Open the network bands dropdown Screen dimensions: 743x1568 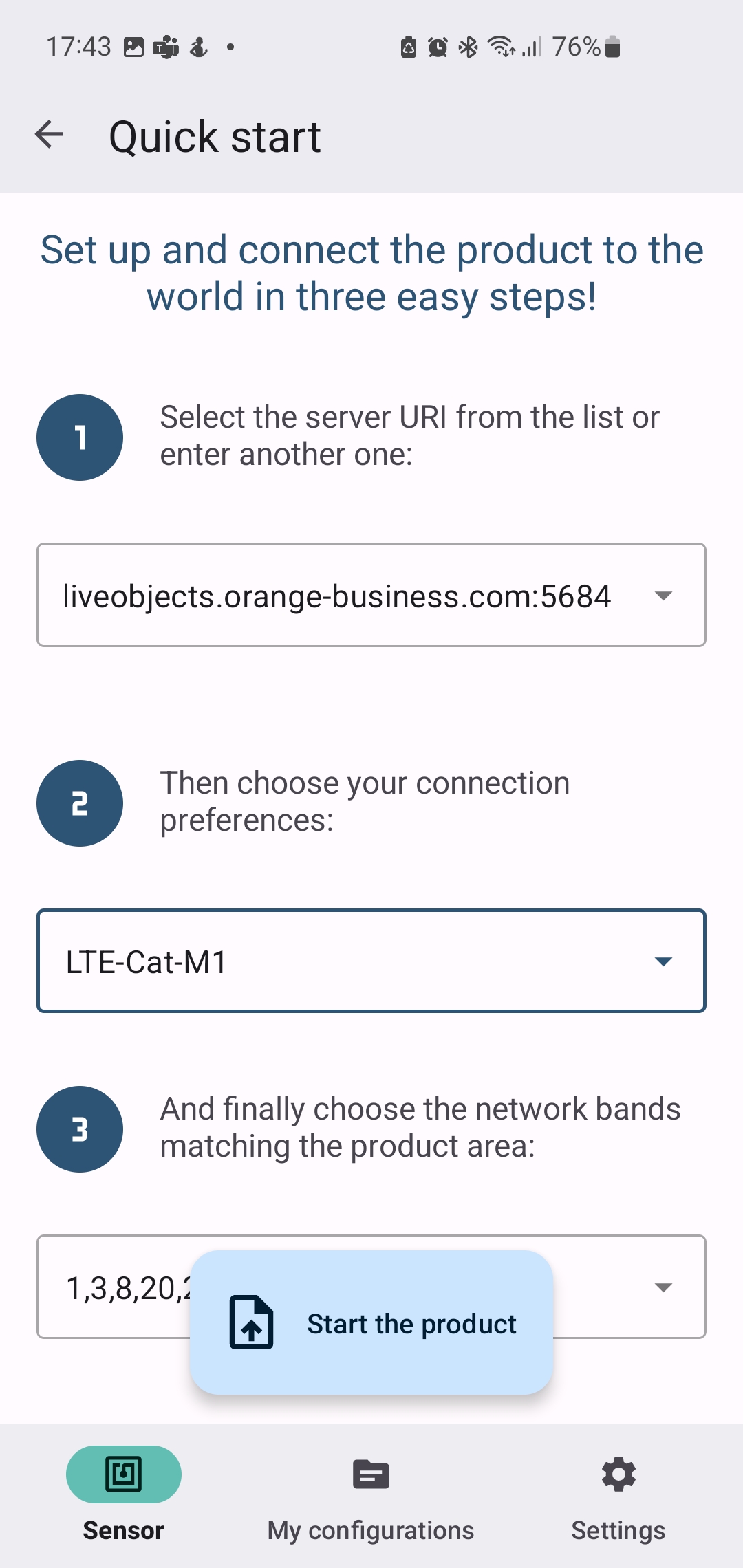coord(663,1287)
